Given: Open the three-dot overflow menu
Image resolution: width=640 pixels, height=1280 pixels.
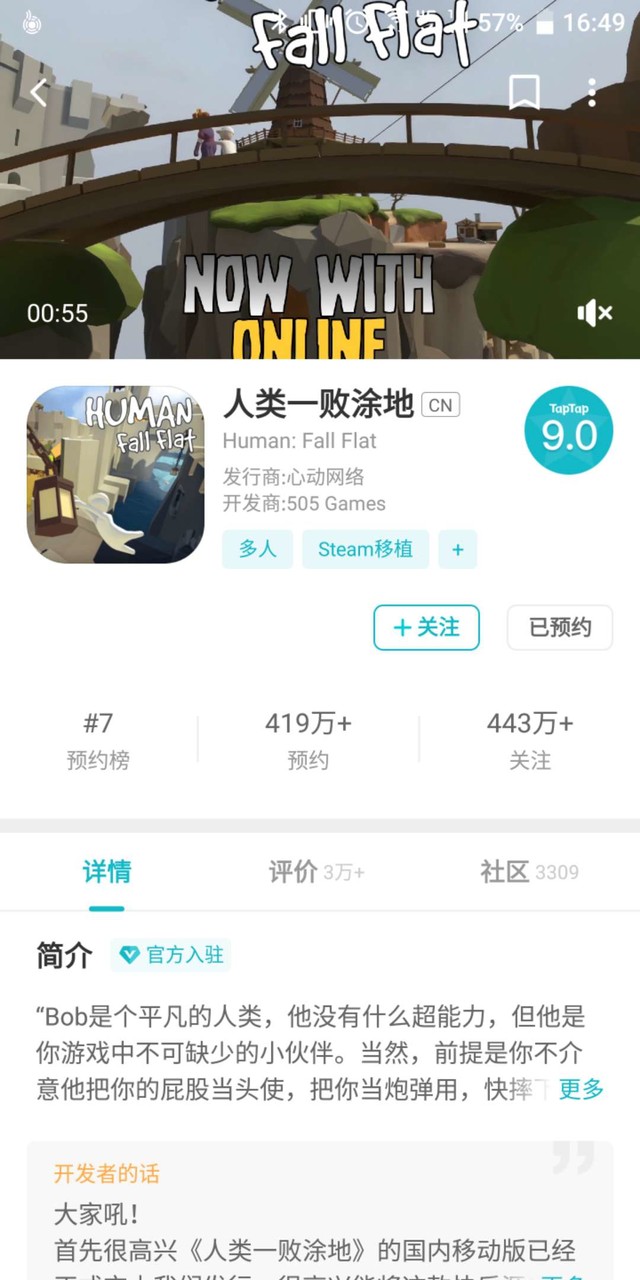Looking at the screenshot, I should click(x=592, y=93).
